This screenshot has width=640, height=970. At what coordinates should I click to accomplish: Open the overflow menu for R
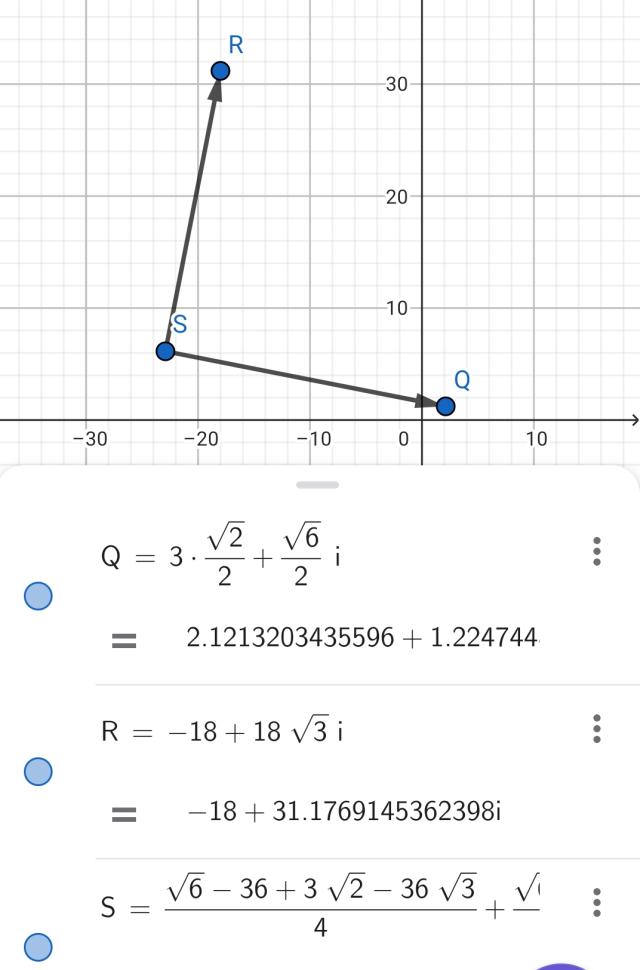pyautogui.click(x=597, y=728)
